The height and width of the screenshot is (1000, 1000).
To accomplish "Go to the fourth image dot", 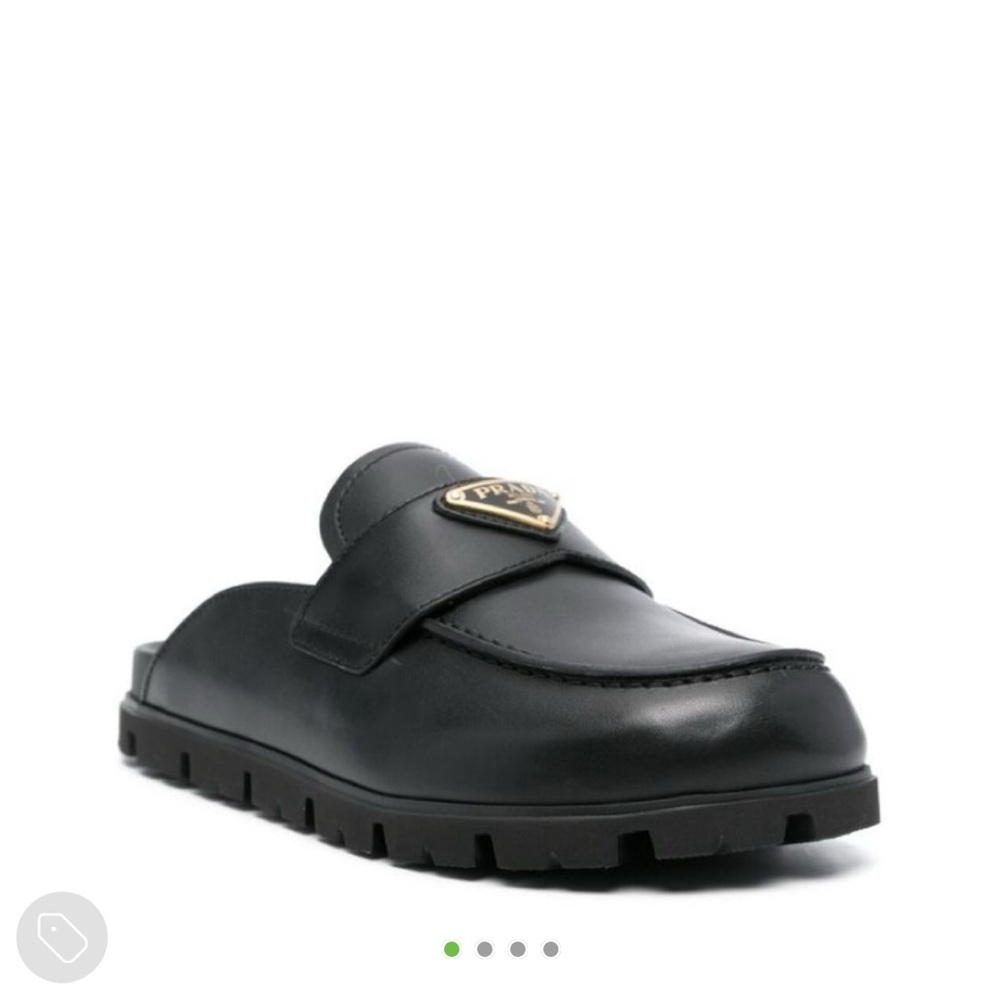I will click(550, 949).
